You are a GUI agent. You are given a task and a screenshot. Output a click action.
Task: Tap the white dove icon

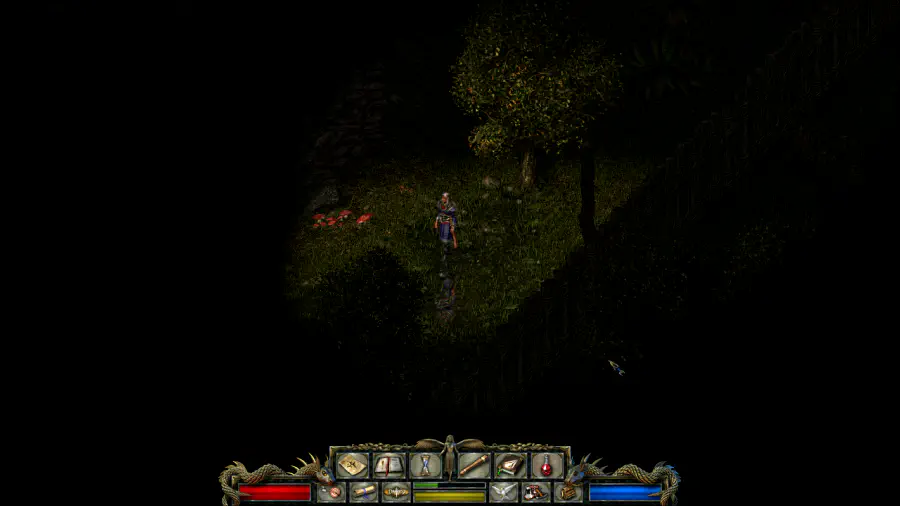(503, 492)
